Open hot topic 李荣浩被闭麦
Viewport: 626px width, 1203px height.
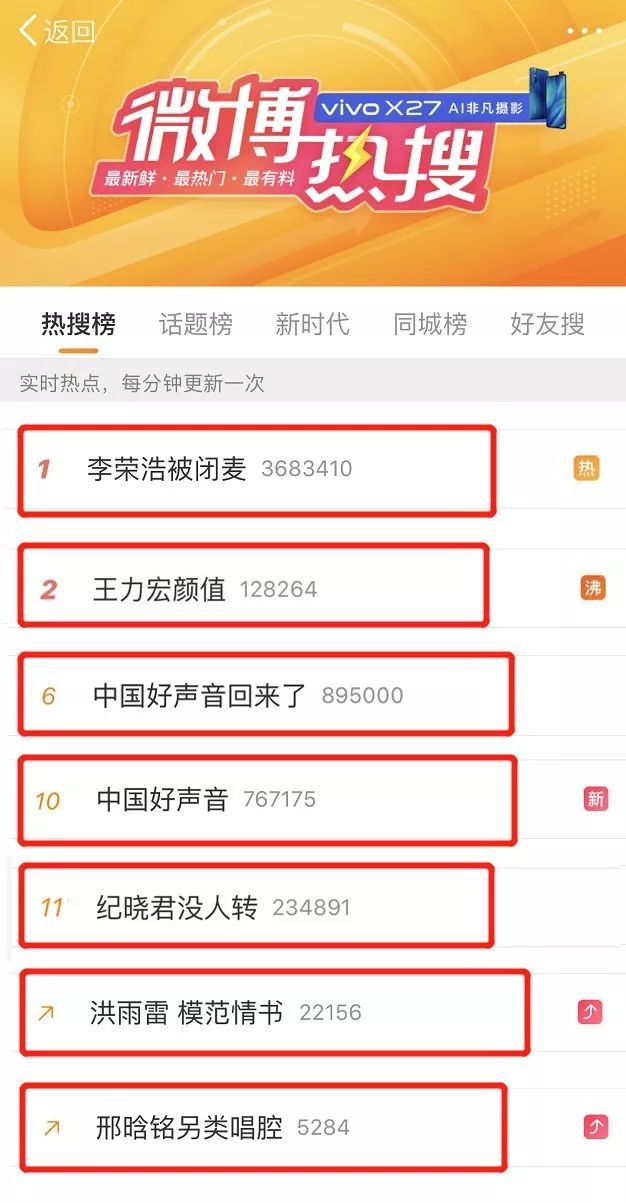pos(167,469)
